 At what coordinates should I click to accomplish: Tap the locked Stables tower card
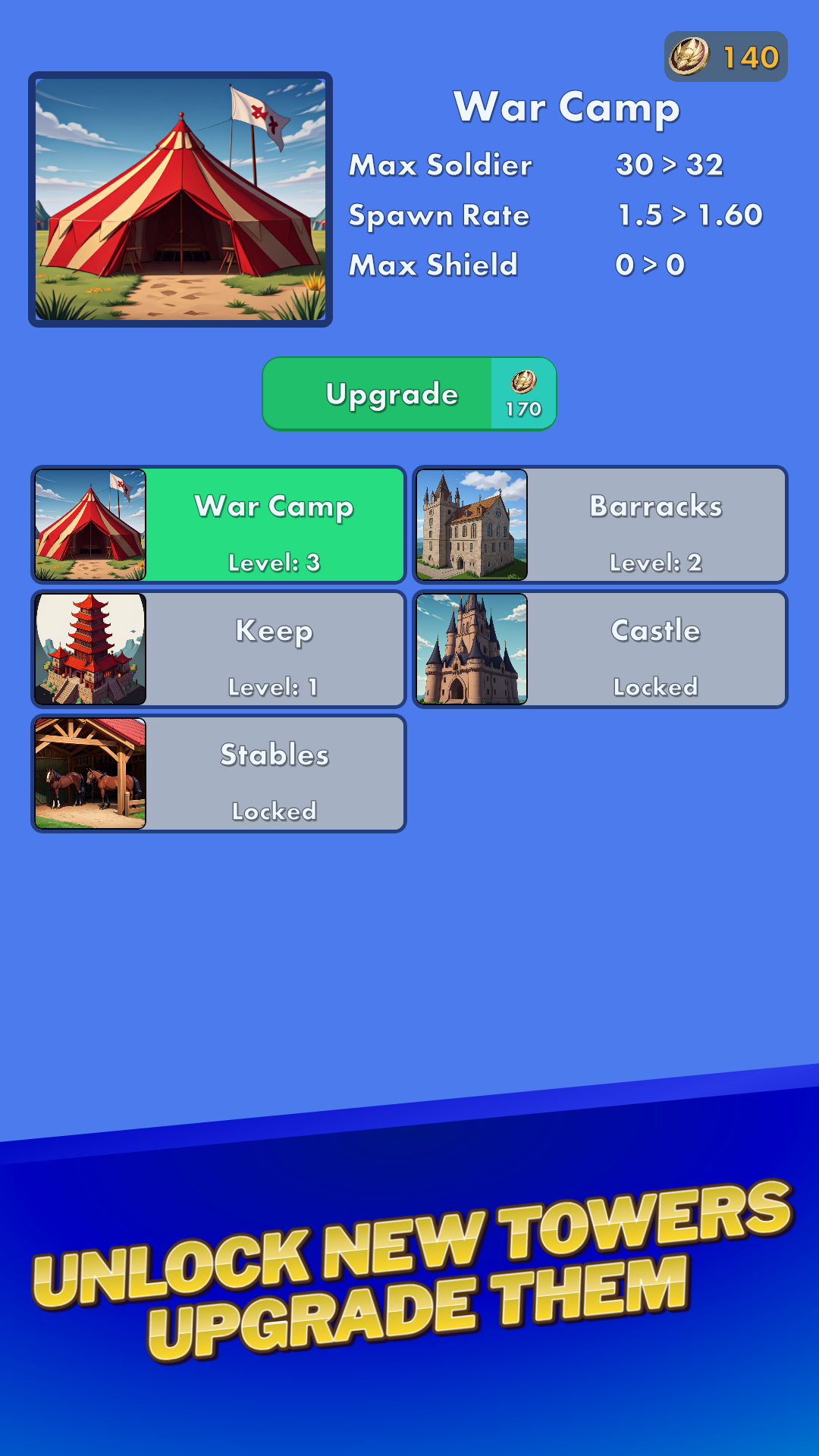click(218, 773)
